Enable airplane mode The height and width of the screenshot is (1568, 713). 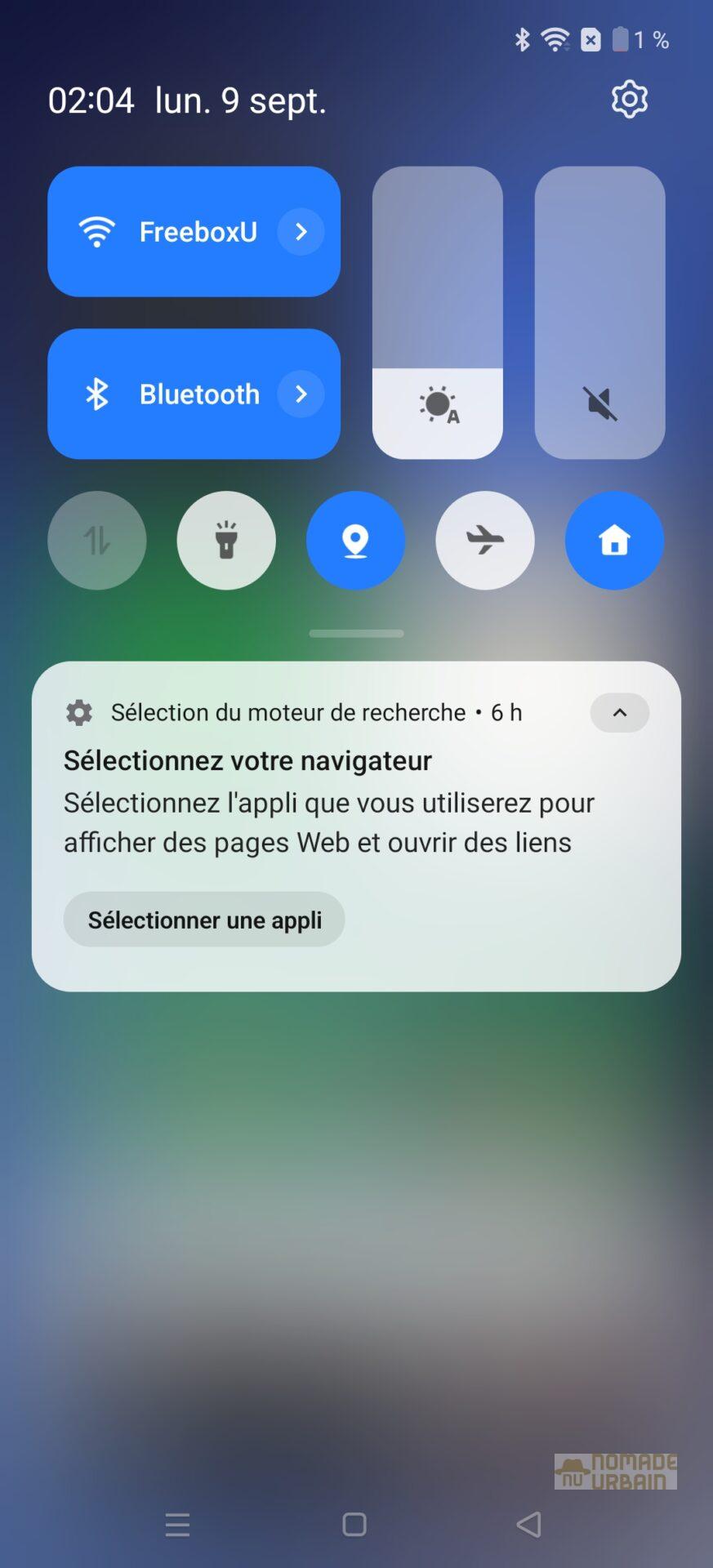pyautogui.click(x=485, y=541)
